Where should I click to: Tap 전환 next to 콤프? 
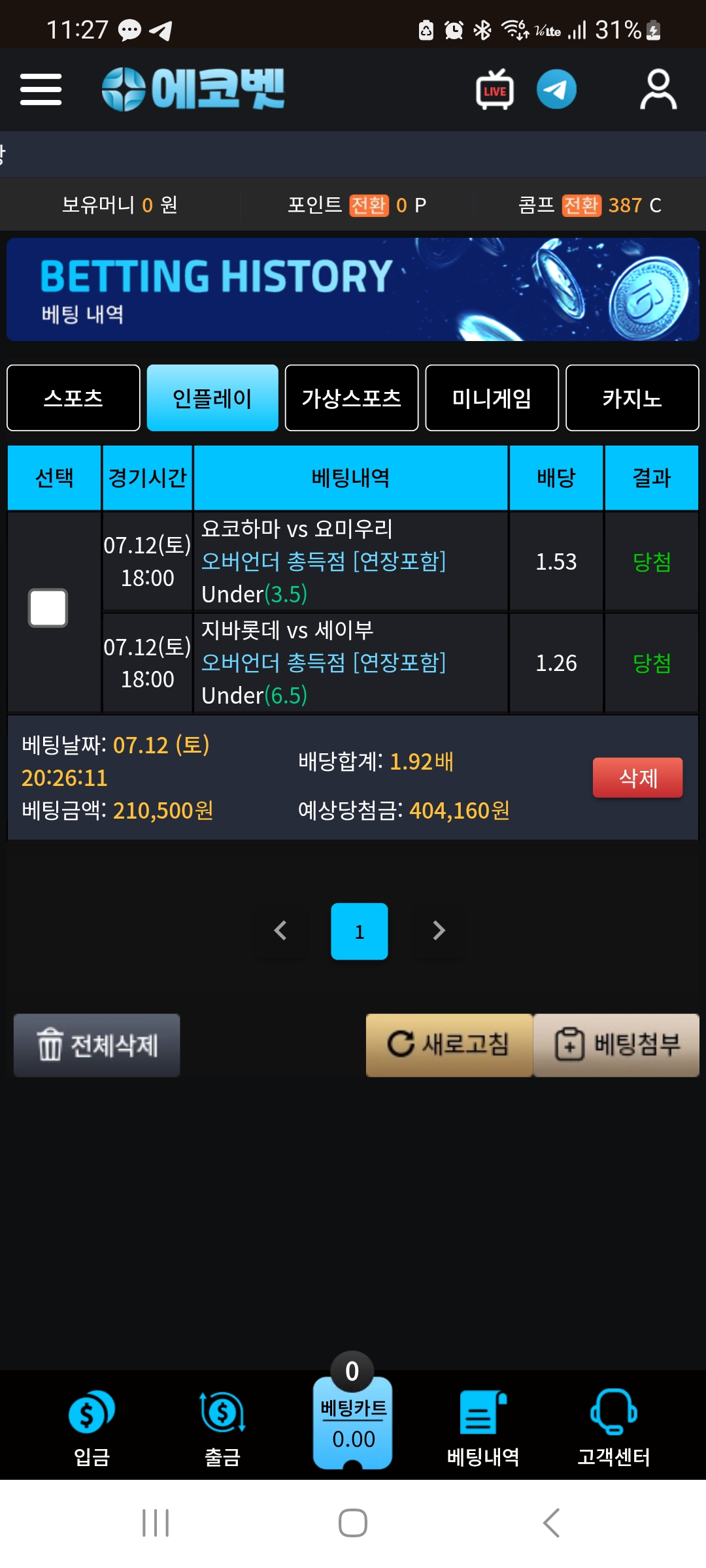pos(581,205)
